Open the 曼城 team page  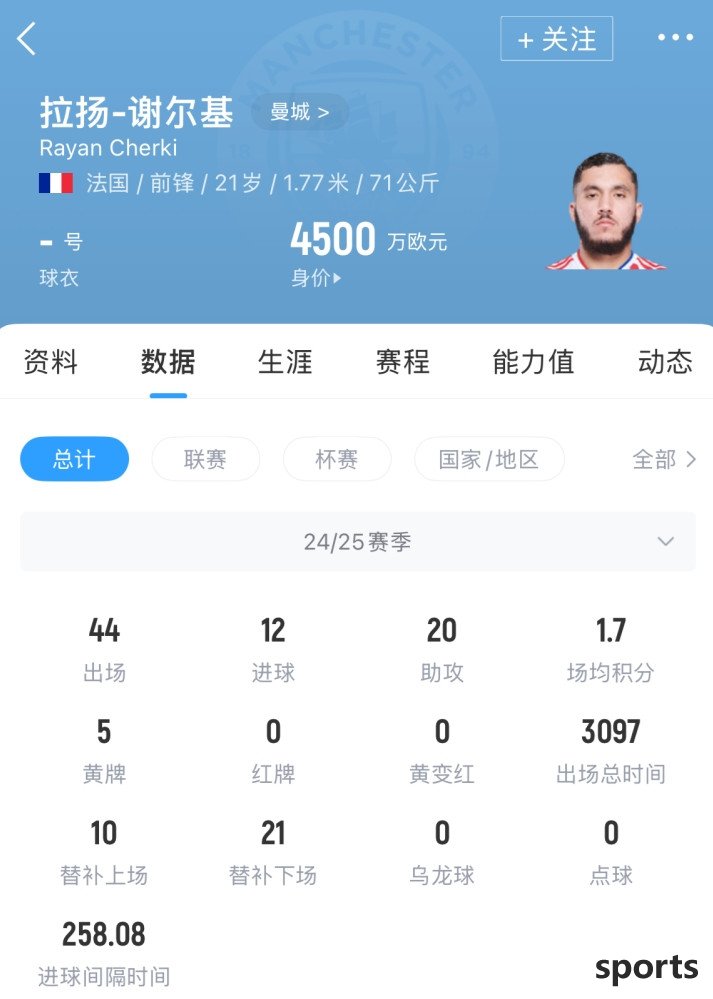coord(299,112)
